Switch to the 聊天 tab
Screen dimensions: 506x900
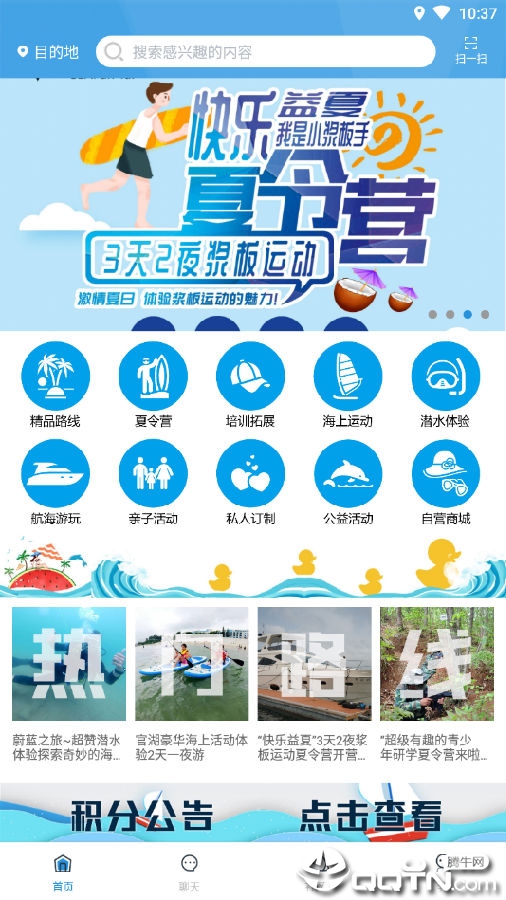pos(189,872)
